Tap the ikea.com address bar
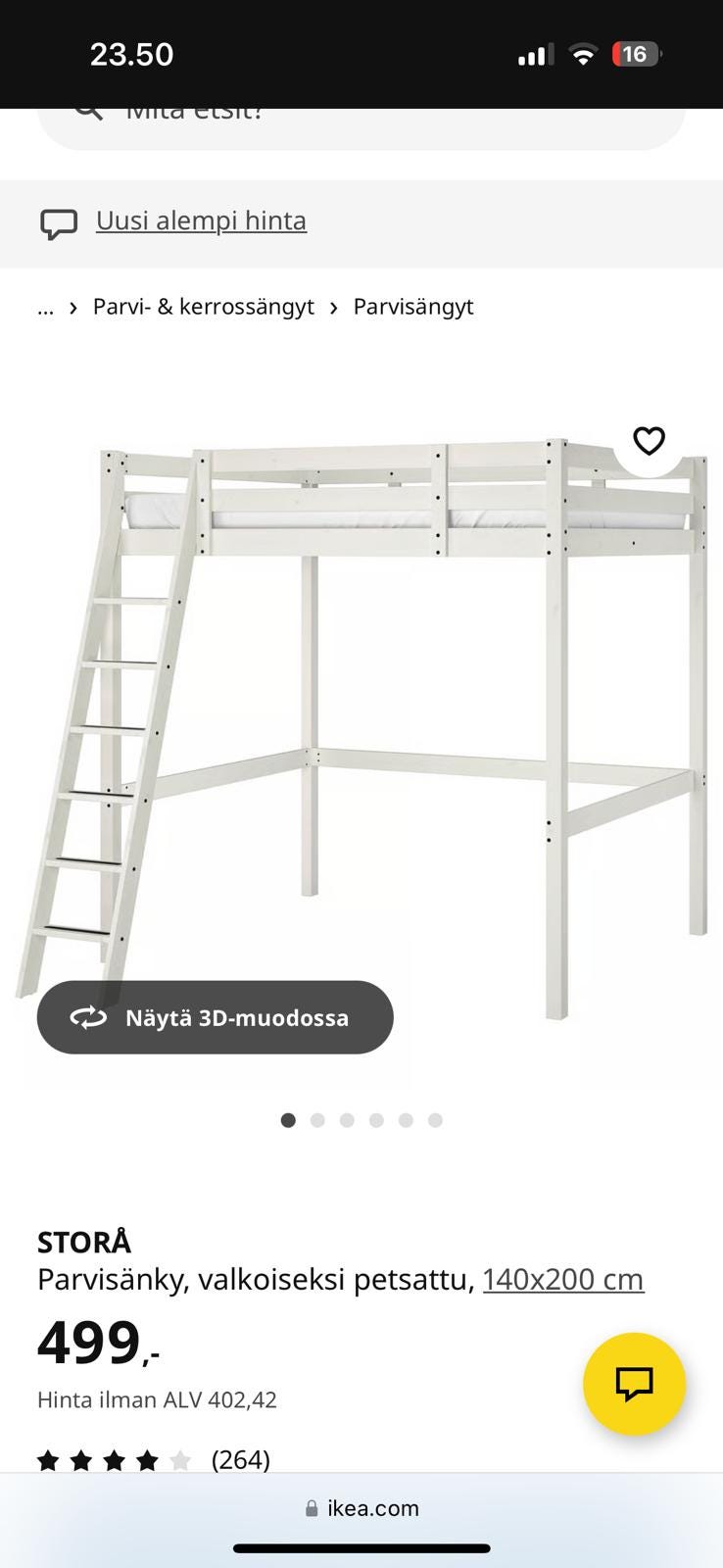The width and height of the screenshot is (723, 1568). (361, 1508)
